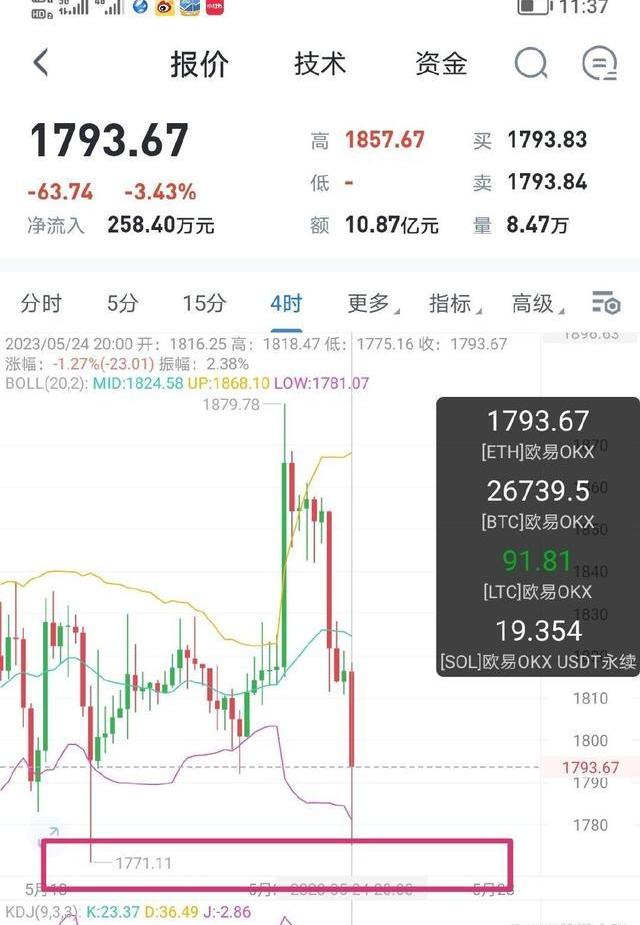Image resolution: width=640 pixels, height=925 pixels.
Task: Switch to the 技术 tab
Action: [x=320, y=64]
